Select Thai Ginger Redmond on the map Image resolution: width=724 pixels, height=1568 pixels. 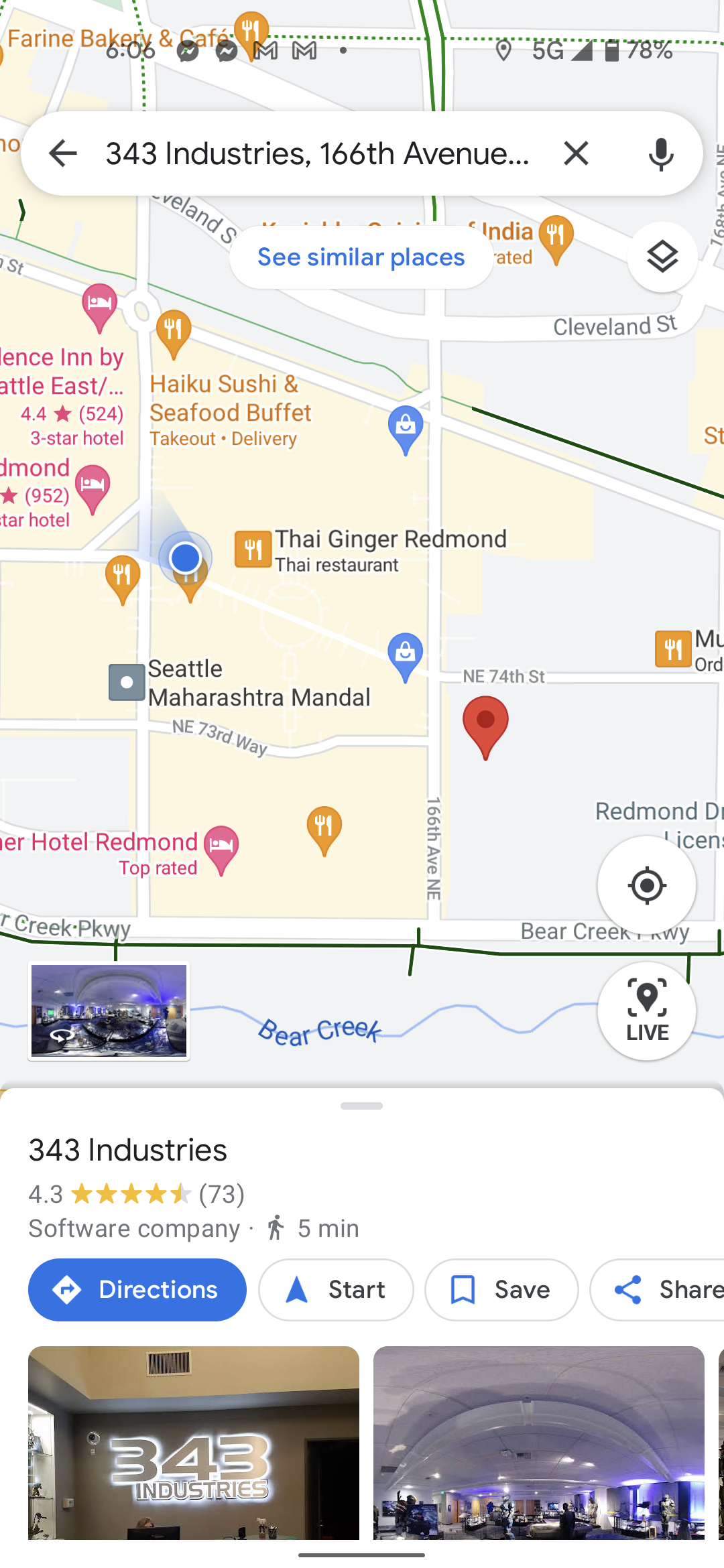pos(253,549)
